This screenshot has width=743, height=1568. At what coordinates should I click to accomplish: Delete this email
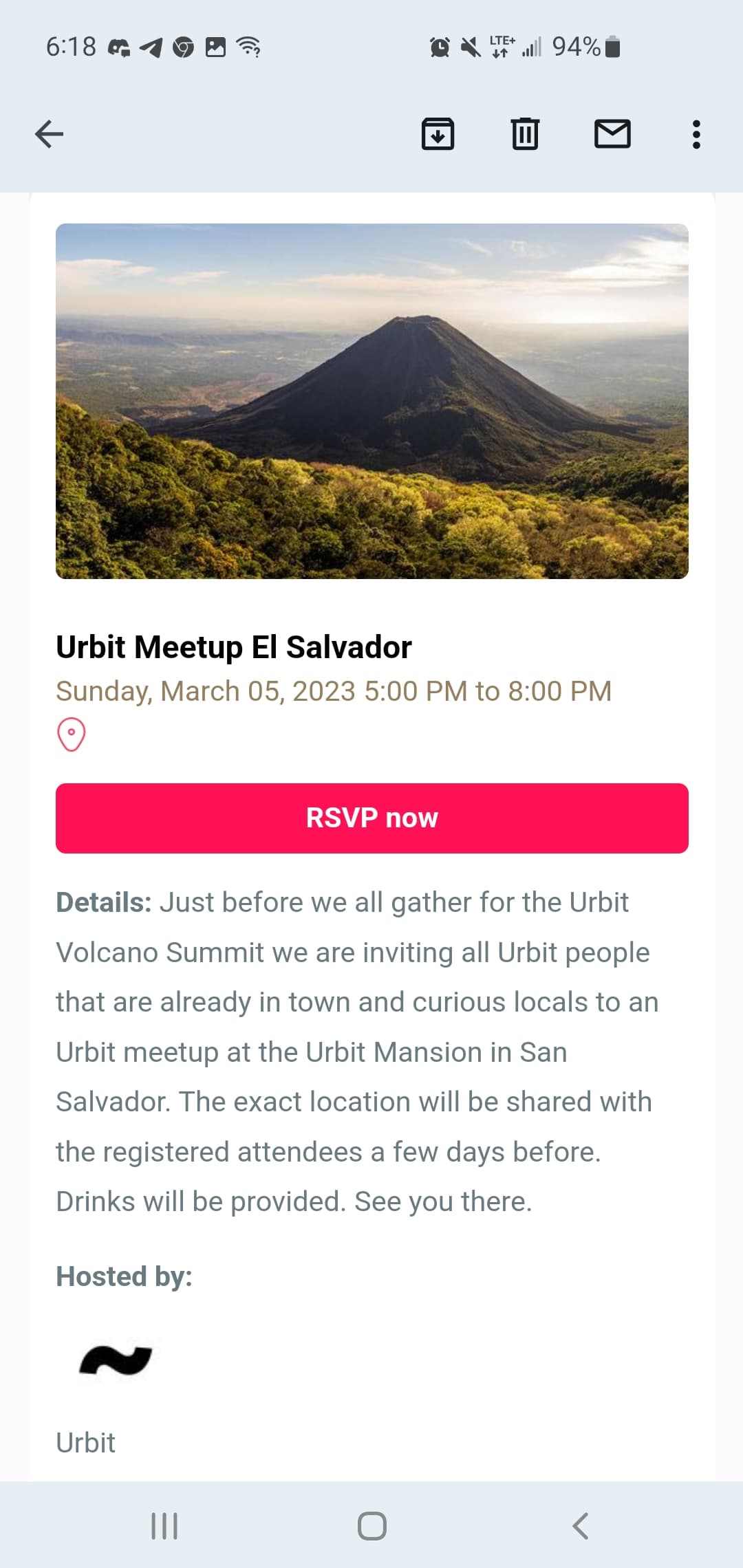coord(525,134)
